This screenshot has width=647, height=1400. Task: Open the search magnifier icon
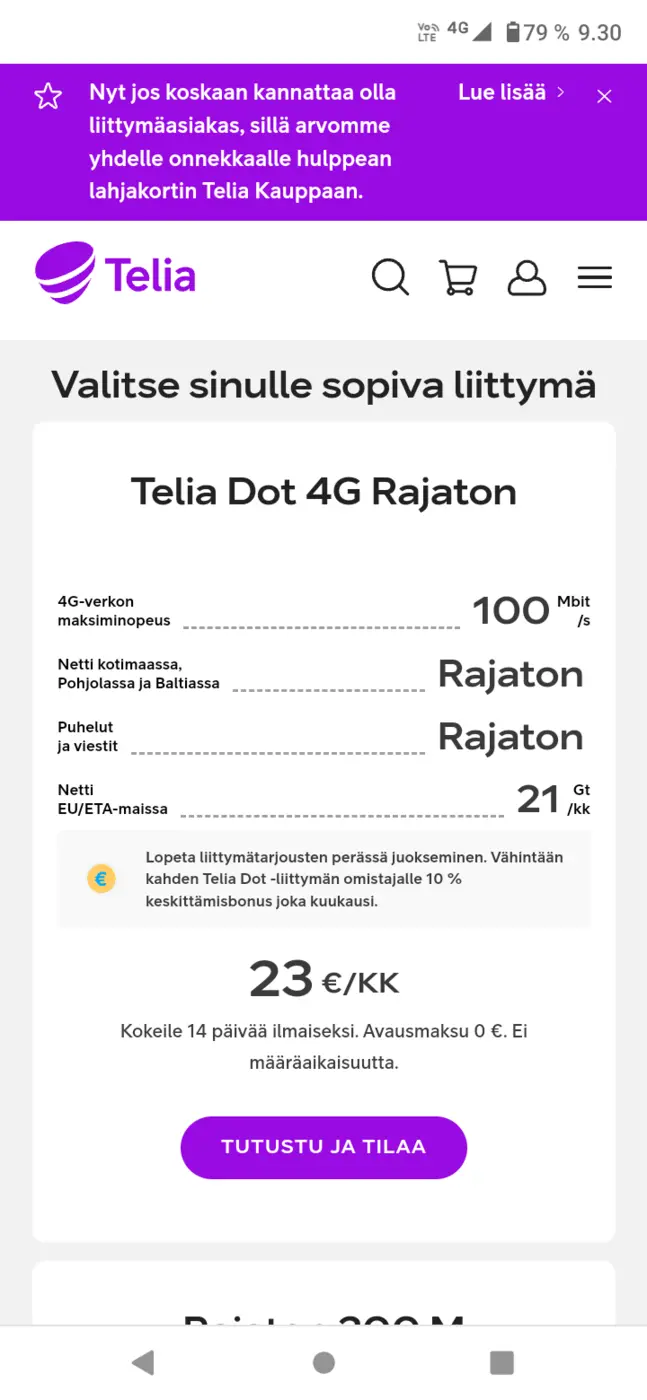coord(390,277)
